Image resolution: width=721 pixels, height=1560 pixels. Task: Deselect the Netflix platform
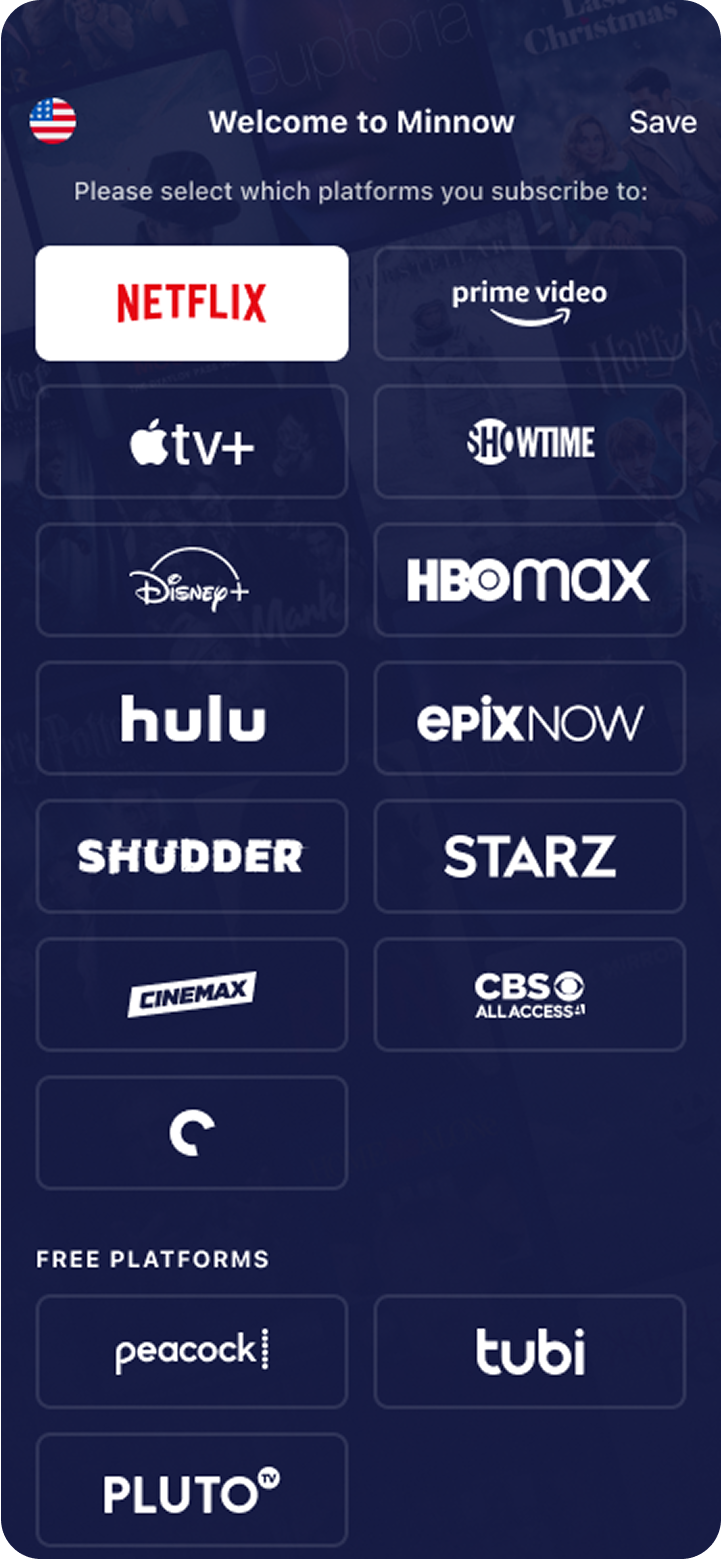pyautogui.click(x=192, y=303)
